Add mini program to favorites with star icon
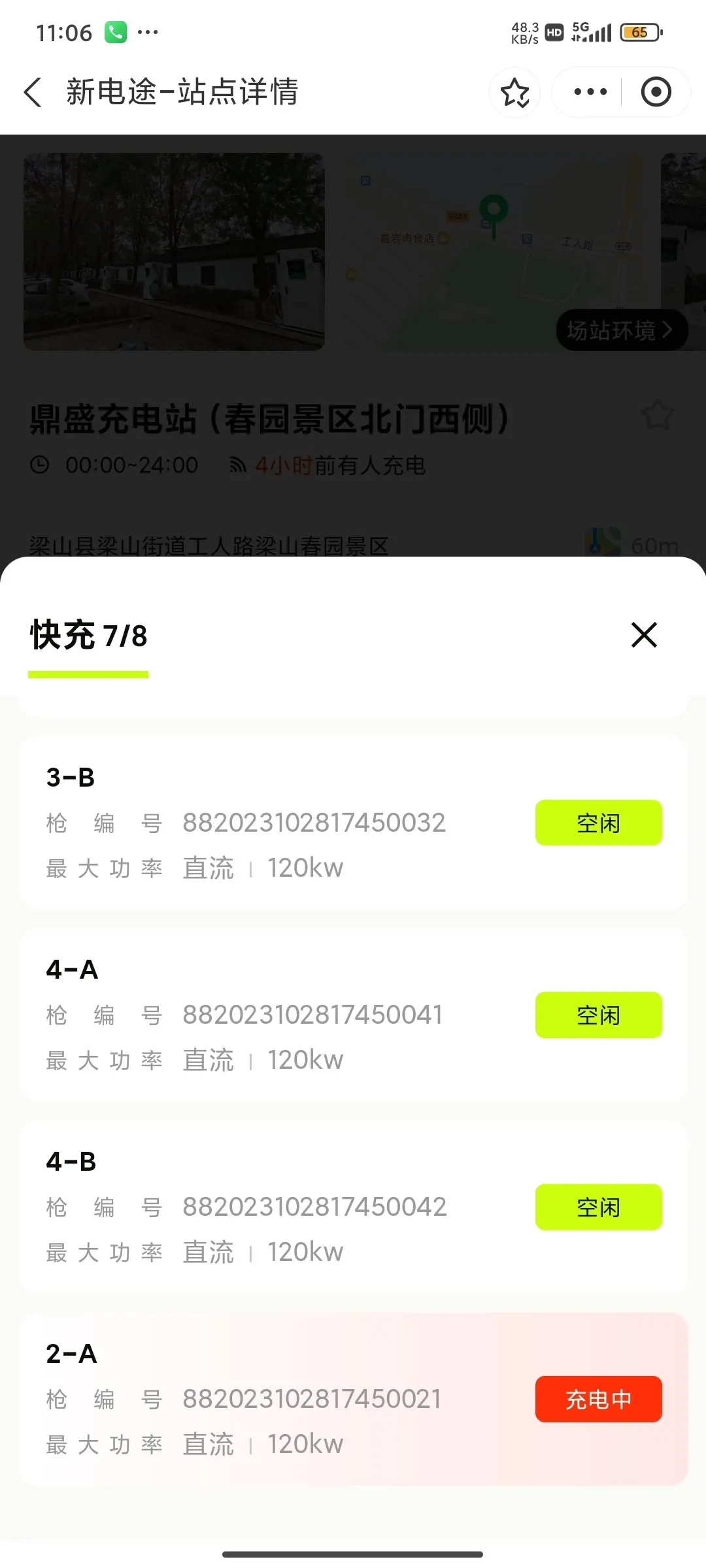 (x=514, y=92)
